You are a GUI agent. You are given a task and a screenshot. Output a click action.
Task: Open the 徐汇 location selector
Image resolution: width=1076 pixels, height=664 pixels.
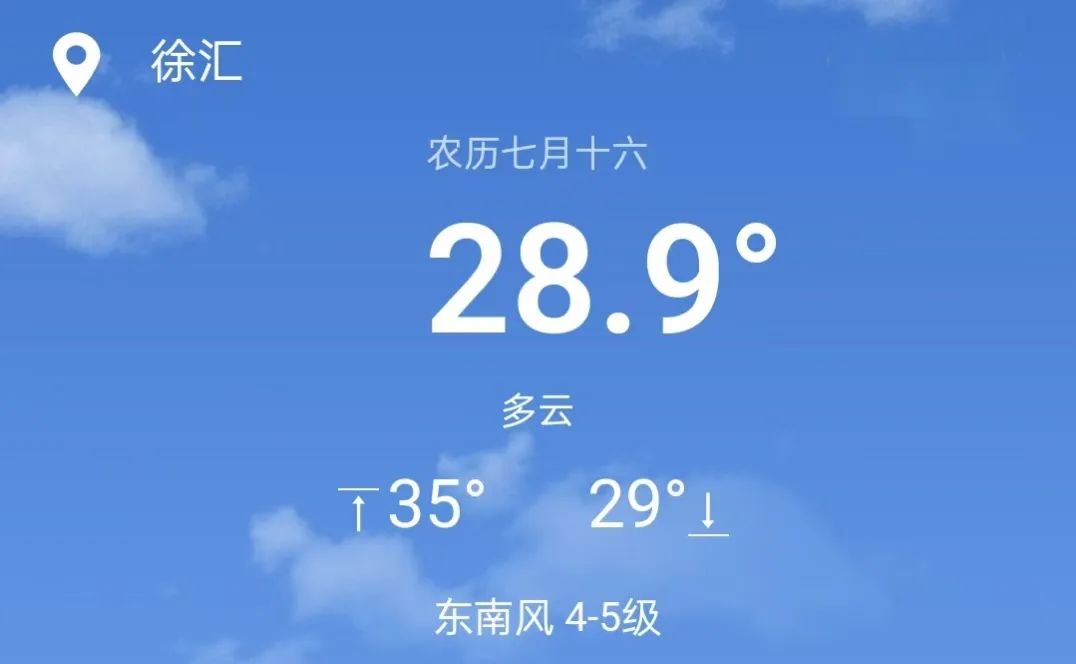click(196, 62)
